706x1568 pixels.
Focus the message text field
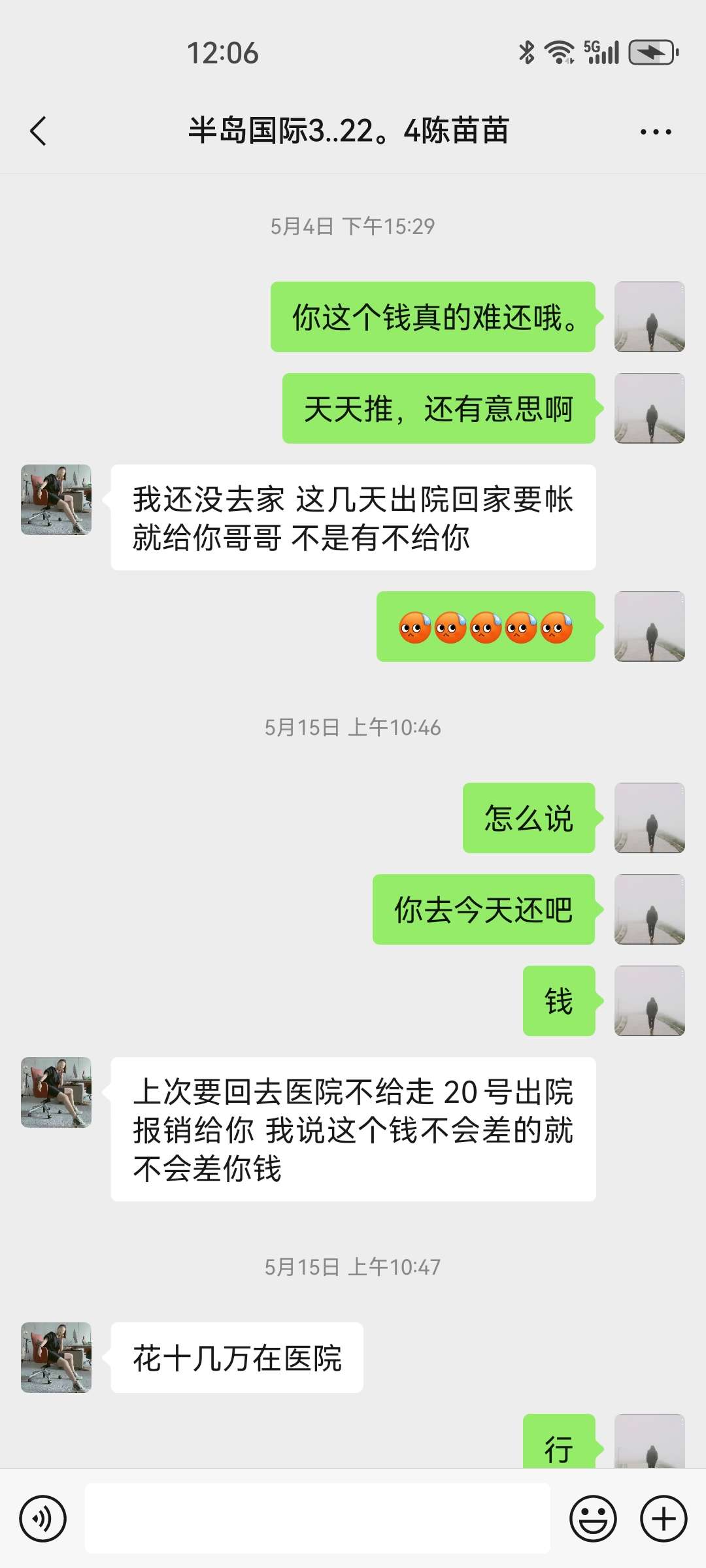317,1518
